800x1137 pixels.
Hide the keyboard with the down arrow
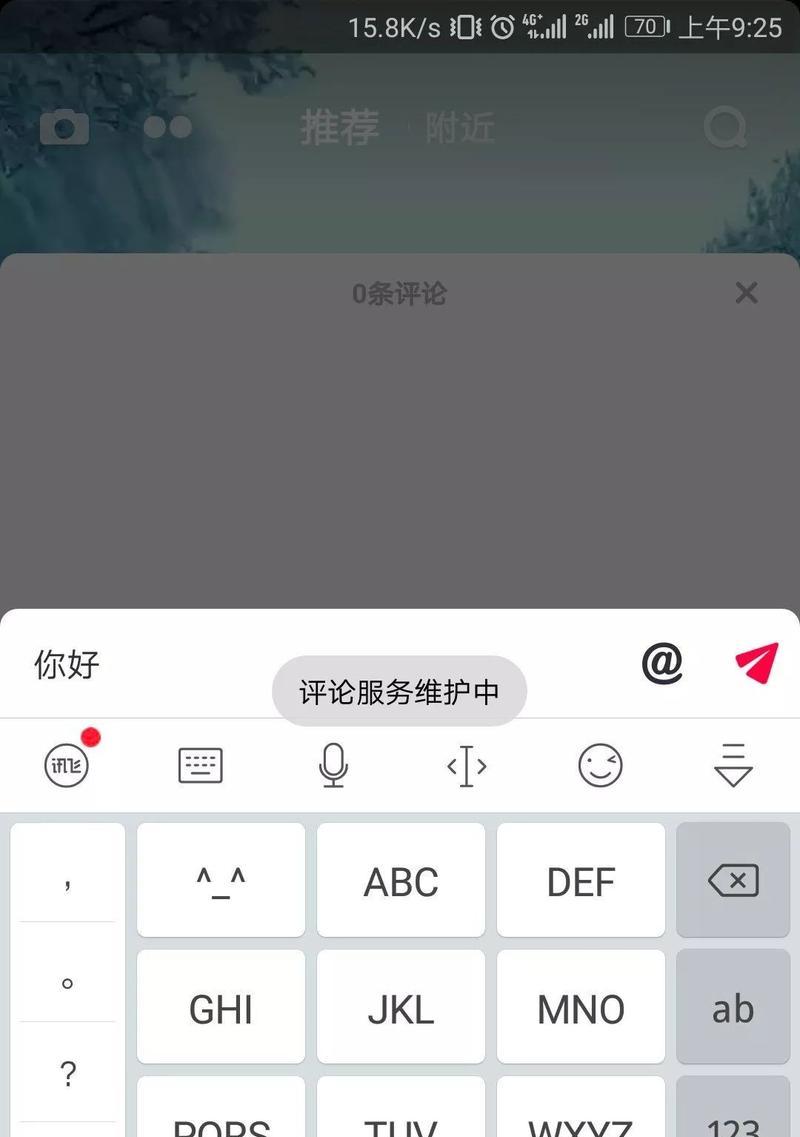point(733,767)
